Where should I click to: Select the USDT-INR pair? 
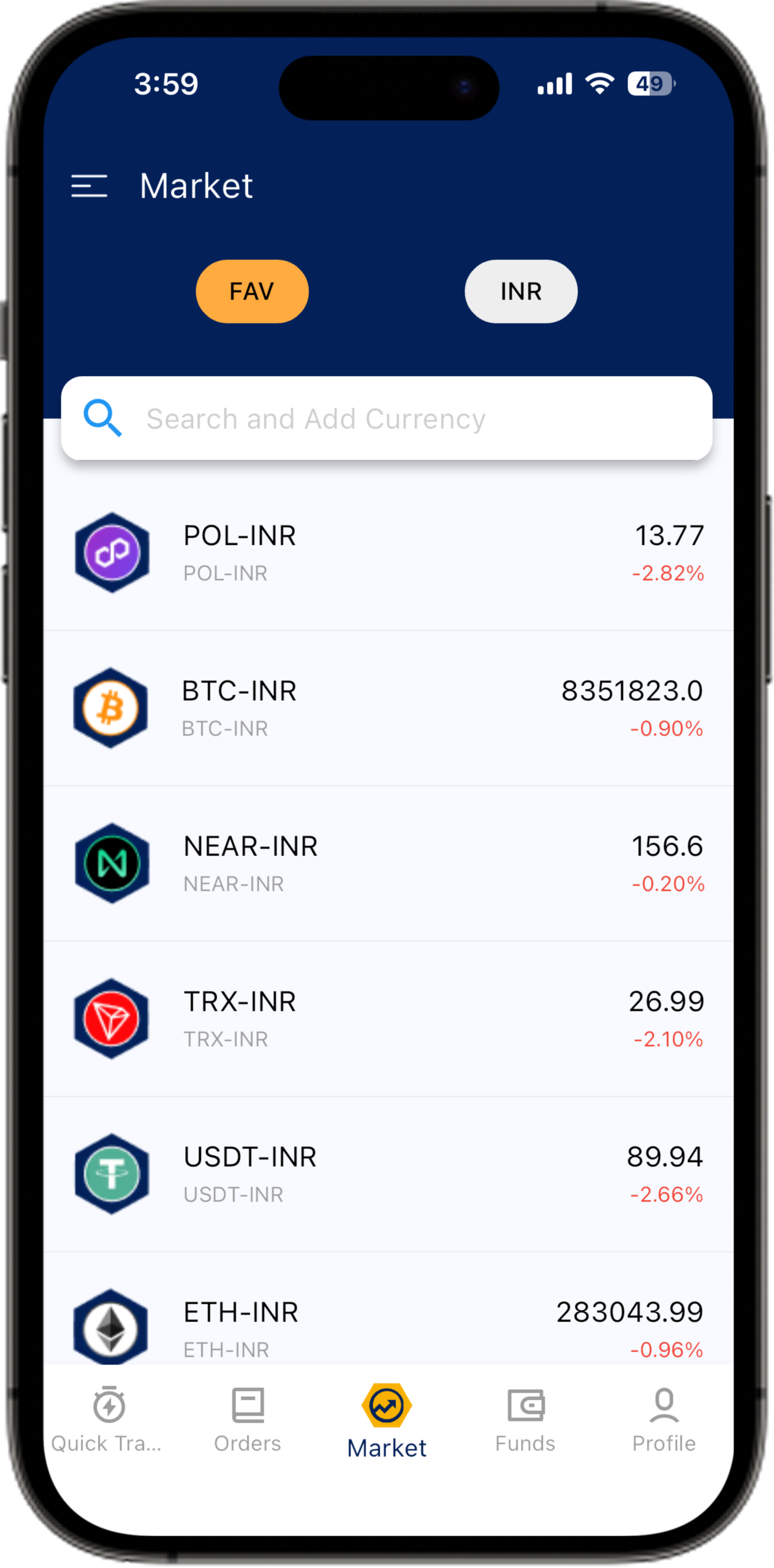coord(387,1174)
